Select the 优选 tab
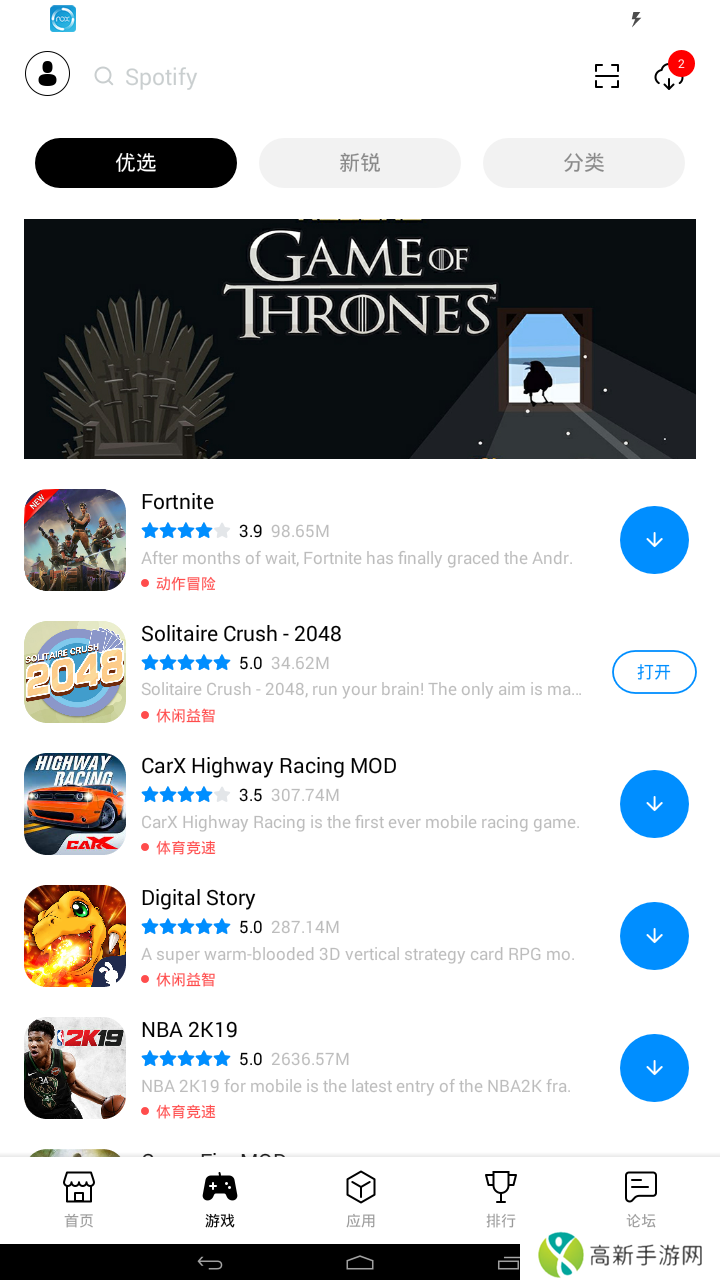Screen dimensions: 720x1280 (136, 163)
